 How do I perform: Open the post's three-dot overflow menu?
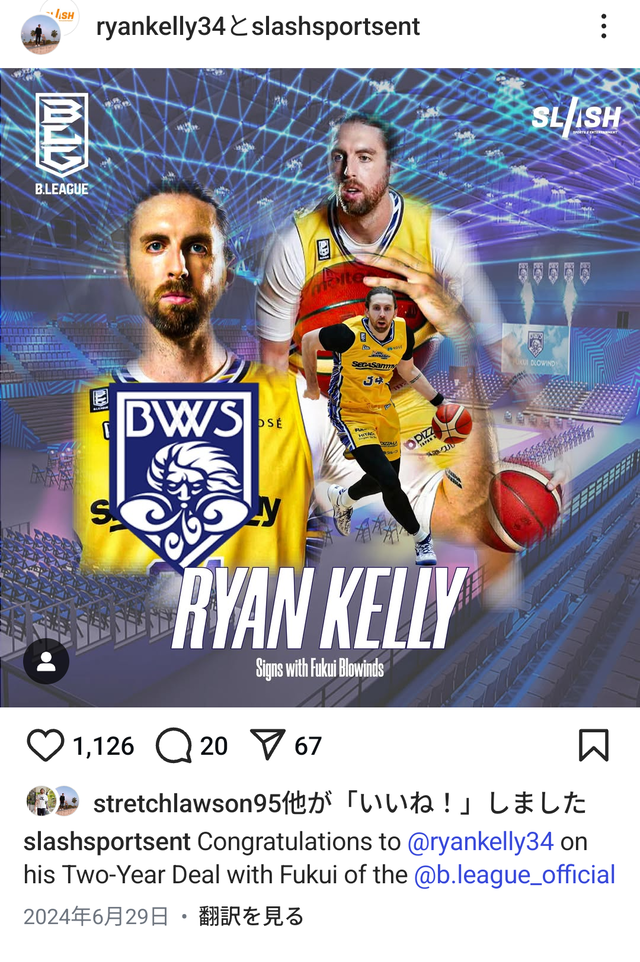(x=603, y=27)
